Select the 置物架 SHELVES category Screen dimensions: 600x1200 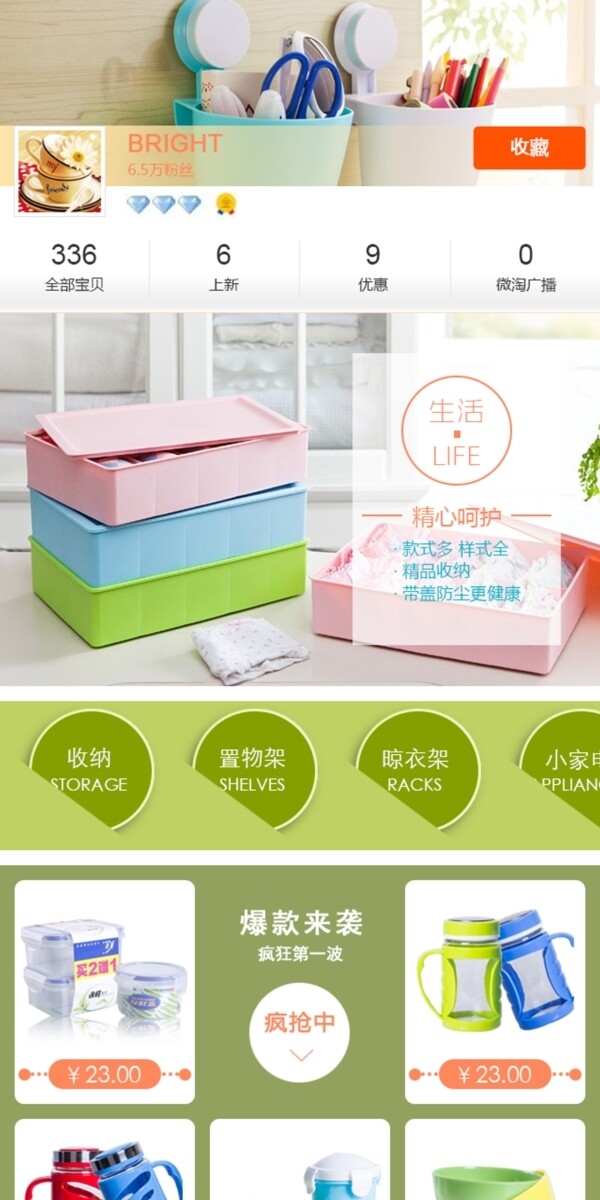click(252, 769)
